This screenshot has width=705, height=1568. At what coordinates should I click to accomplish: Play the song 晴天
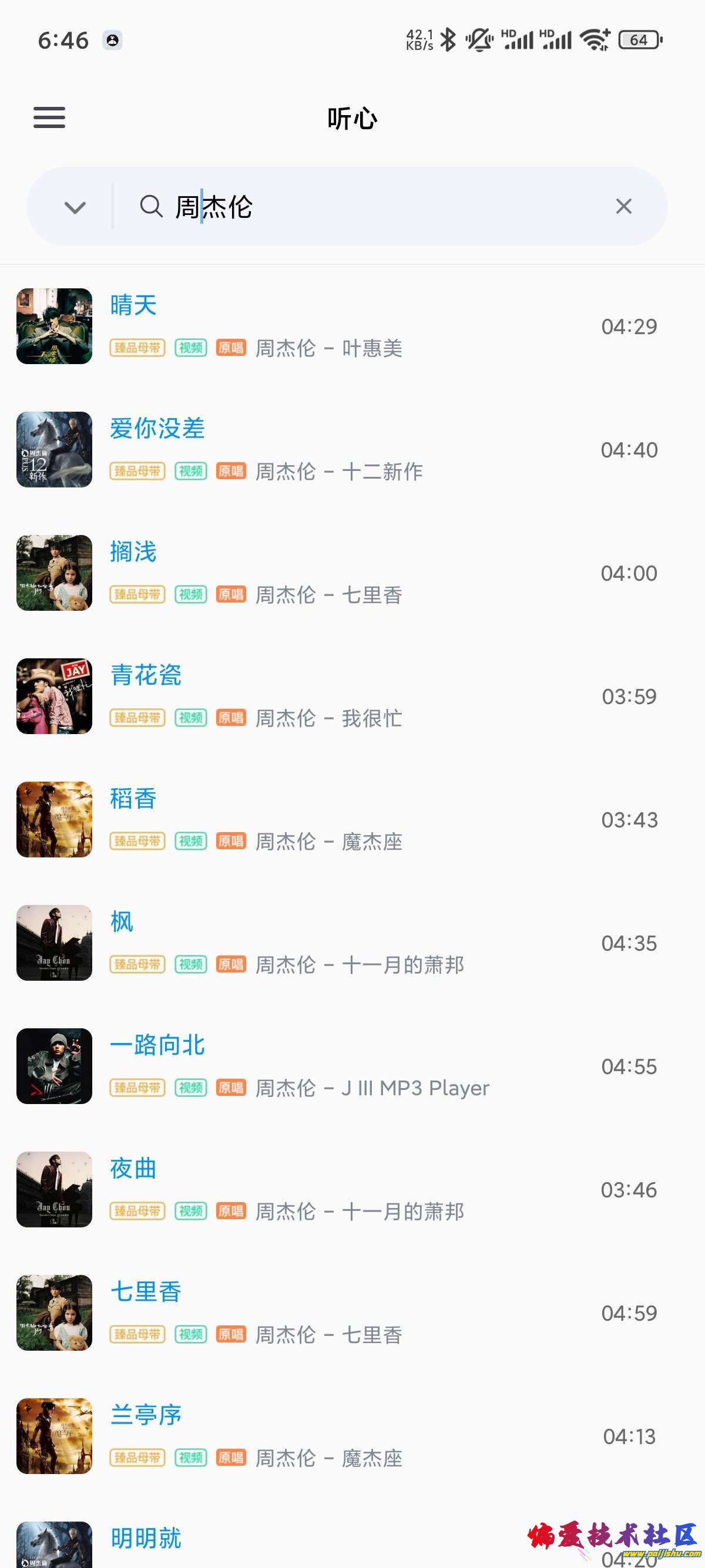click(133, 305)
